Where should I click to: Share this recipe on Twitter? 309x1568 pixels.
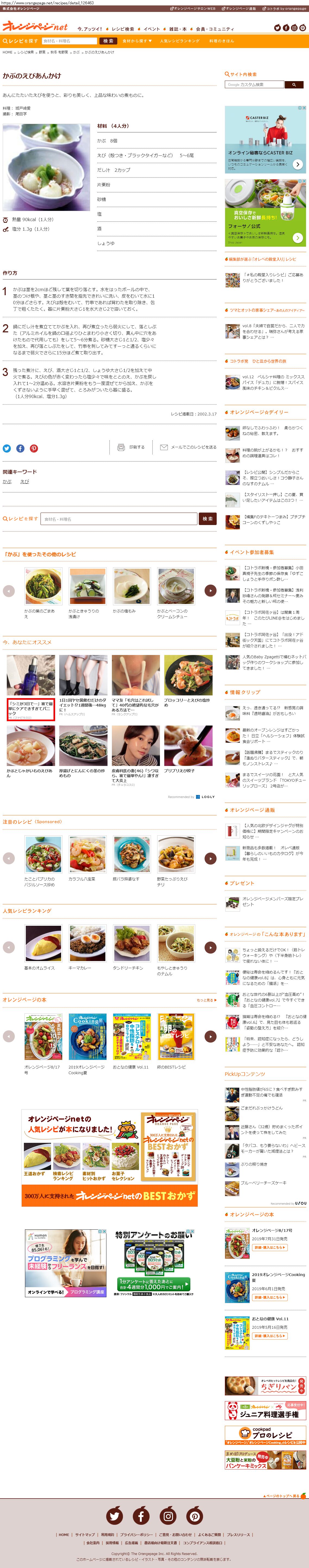click(x=7, y=448)
